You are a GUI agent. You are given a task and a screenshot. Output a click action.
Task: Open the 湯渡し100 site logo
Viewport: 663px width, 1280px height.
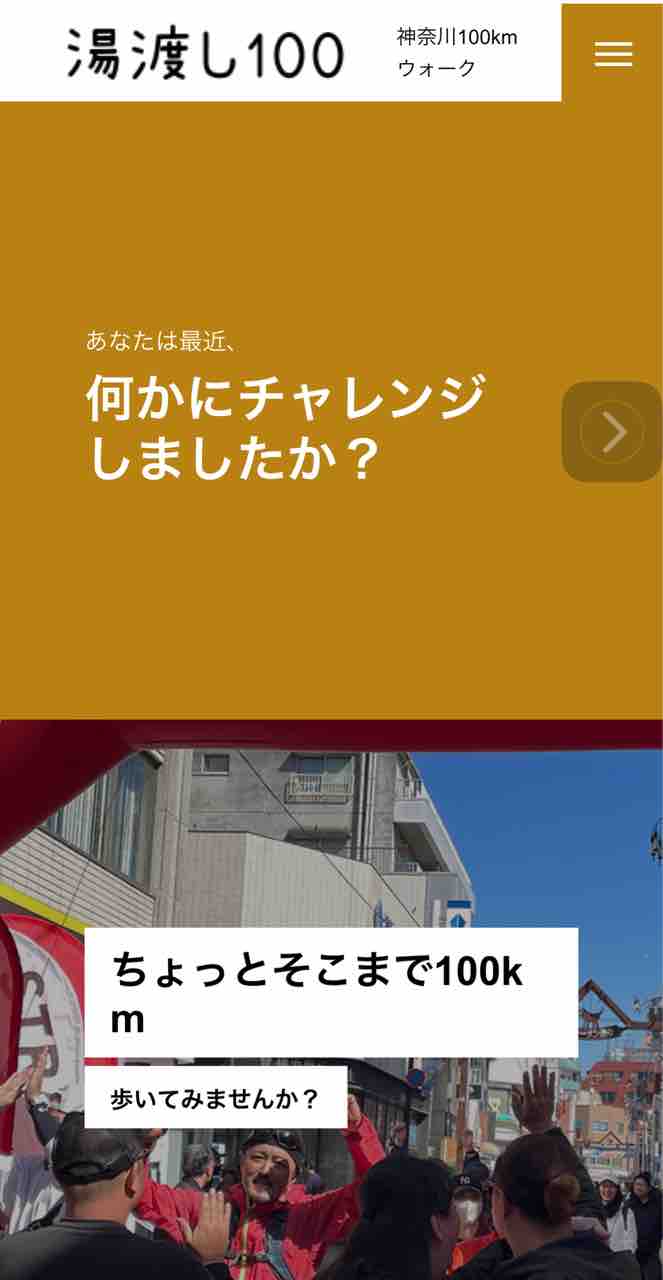click(206, 54)
